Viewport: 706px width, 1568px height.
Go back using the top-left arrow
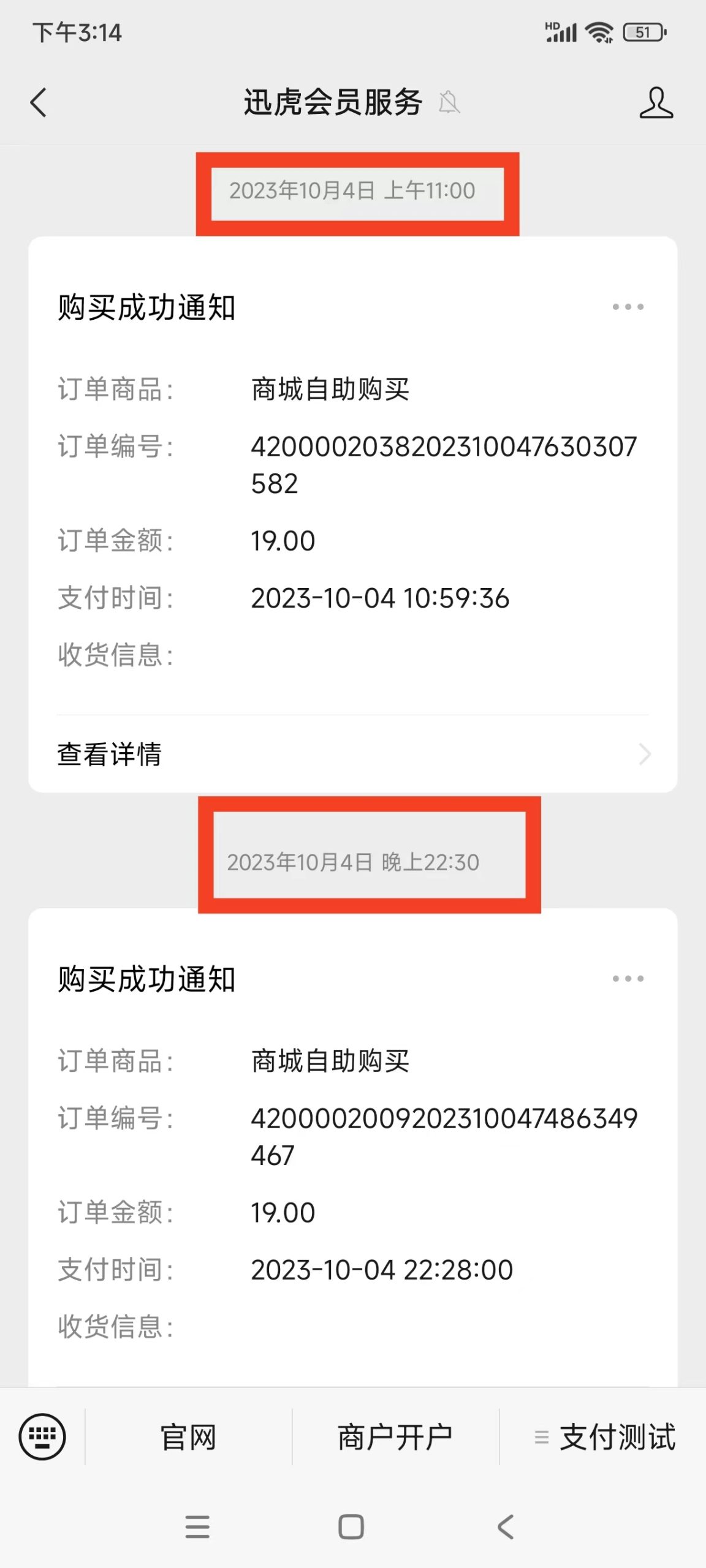[x=38, y=102]
